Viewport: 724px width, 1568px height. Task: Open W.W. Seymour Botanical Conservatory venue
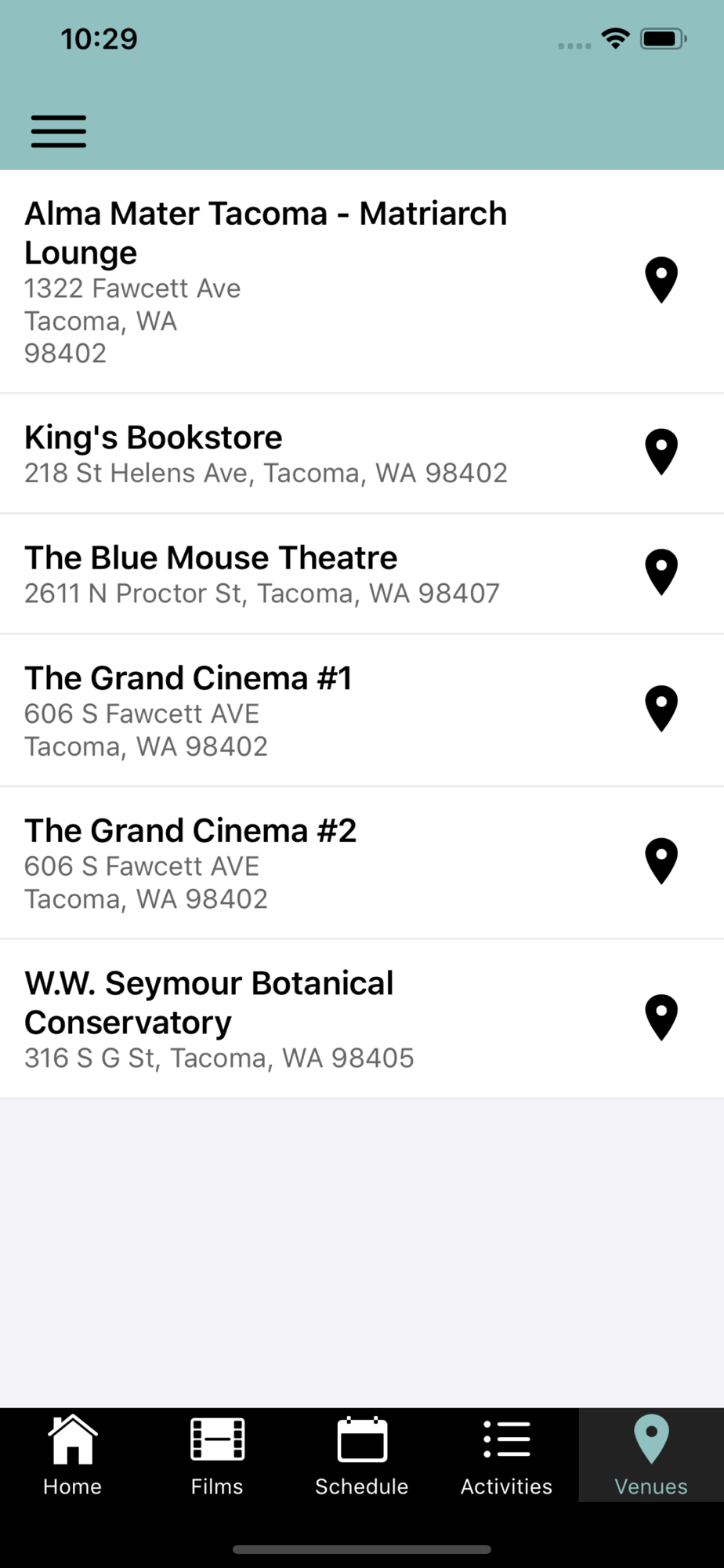(362, 1018)
